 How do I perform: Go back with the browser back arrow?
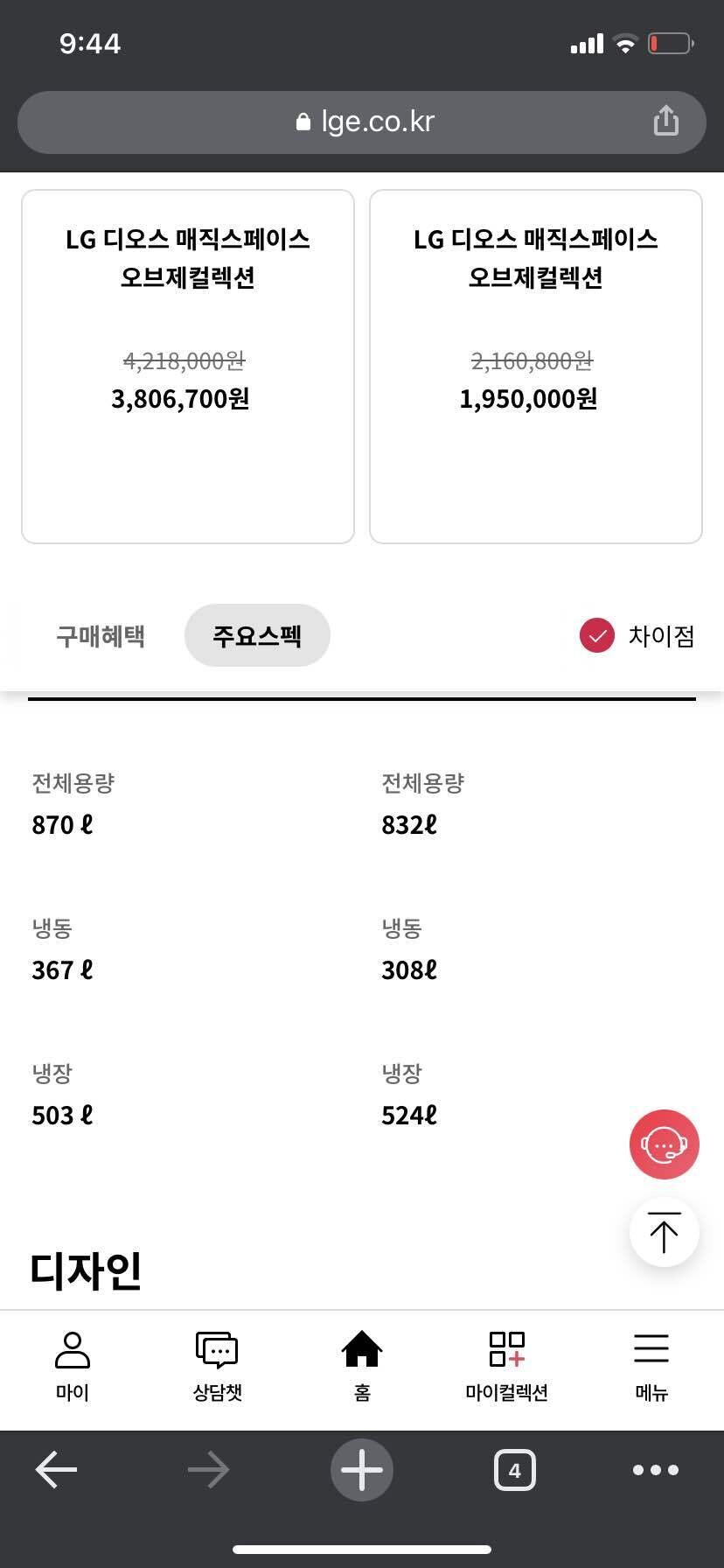tap(57, 1470)
